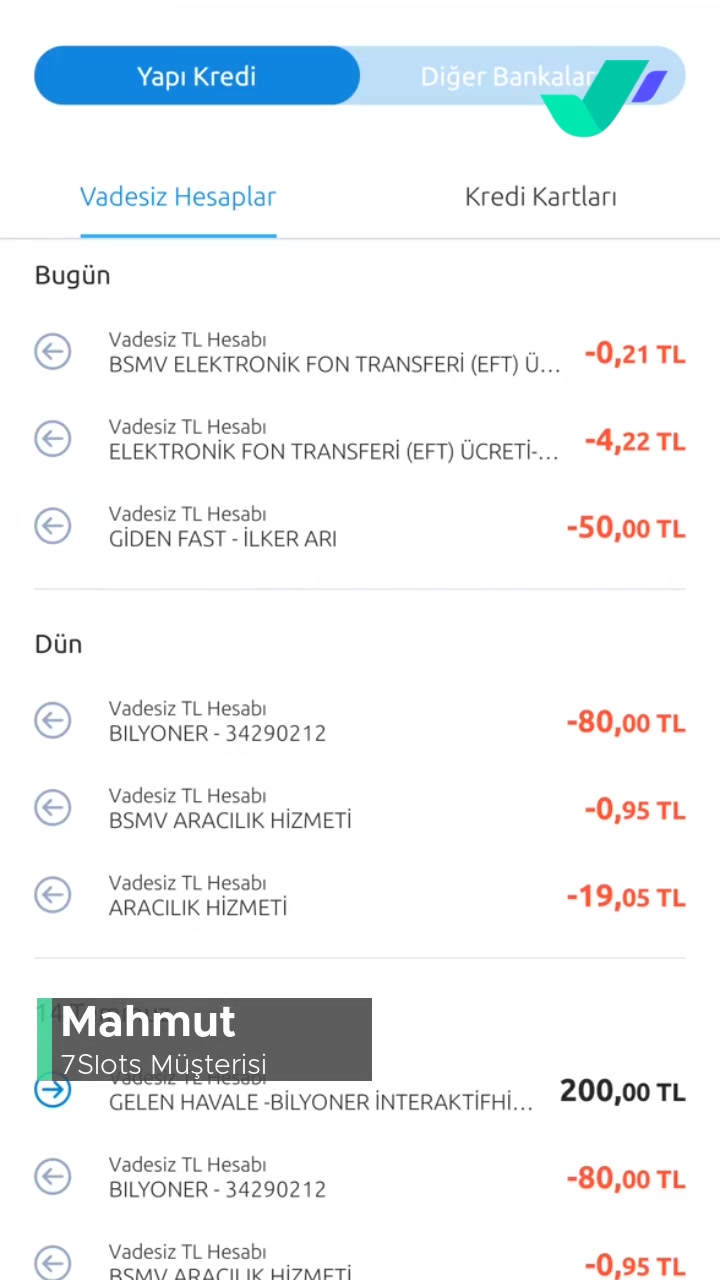The height and width of the screenshot is (1280, 720).
Task: Click the Mahmut name overlay
Action: [x=147, y=1021]
